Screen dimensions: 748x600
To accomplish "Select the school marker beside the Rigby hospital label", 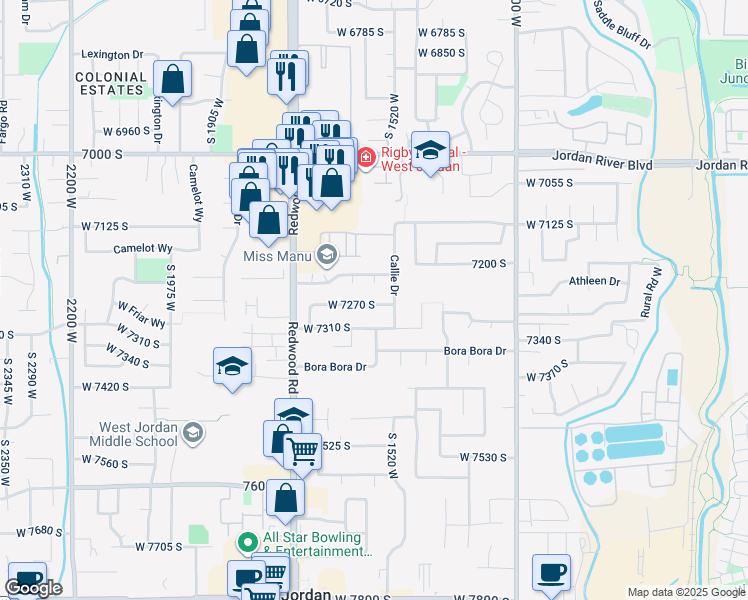I will tap(430, 152).
